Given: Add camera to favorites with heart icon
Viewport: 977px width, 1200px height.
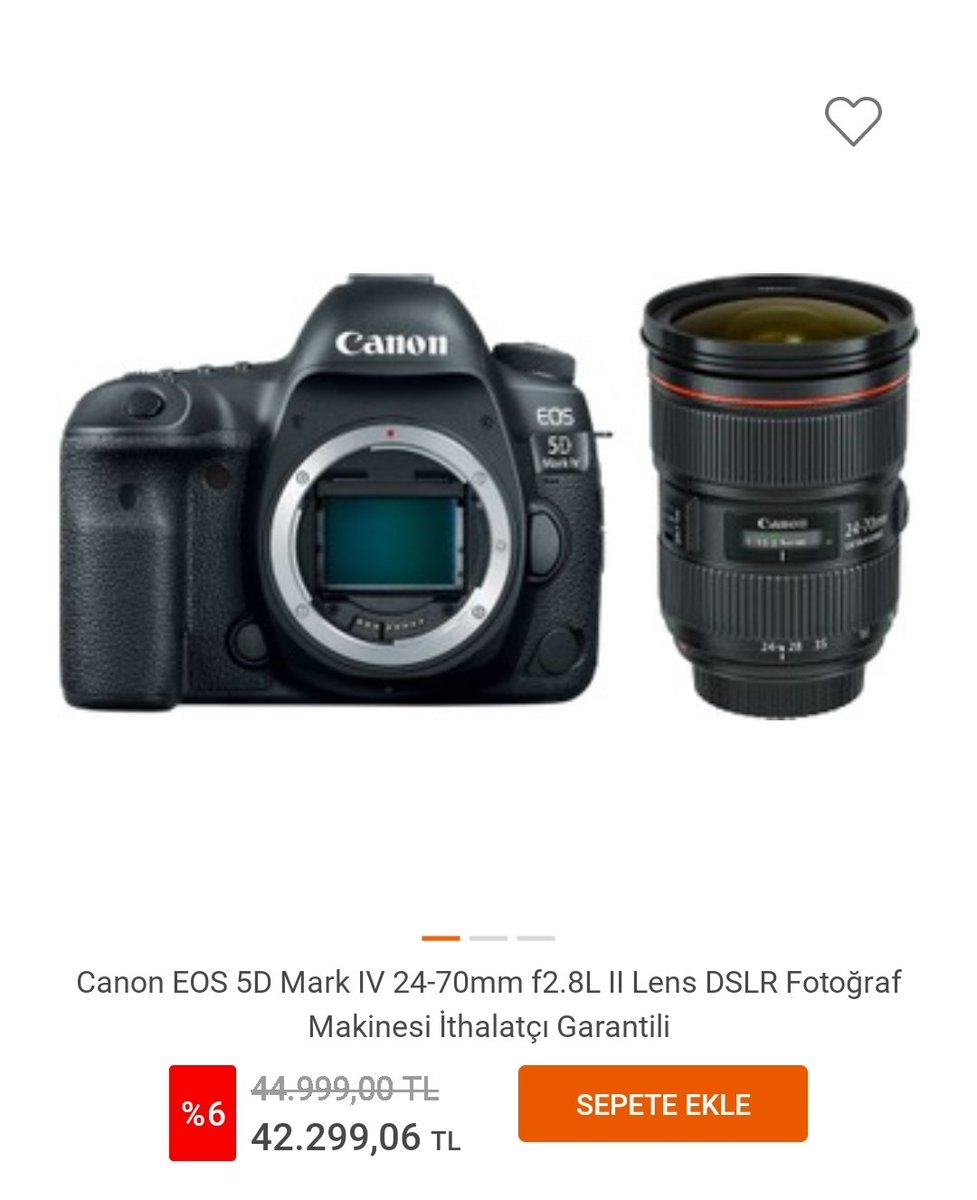Looking at the screenshot, I should (852, 122).
